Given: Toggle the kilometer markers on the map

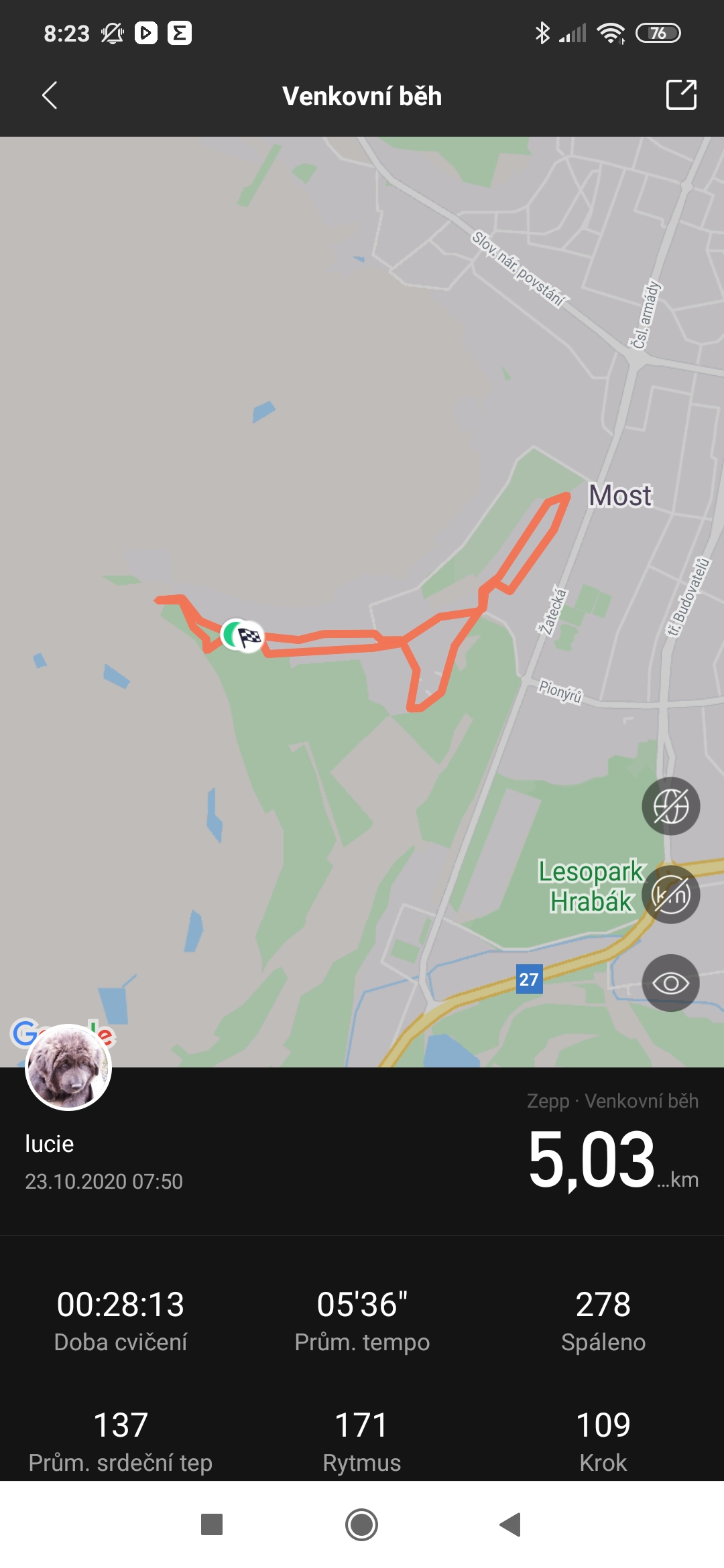Looking at the screenshot, I should (x=671, y=895).
